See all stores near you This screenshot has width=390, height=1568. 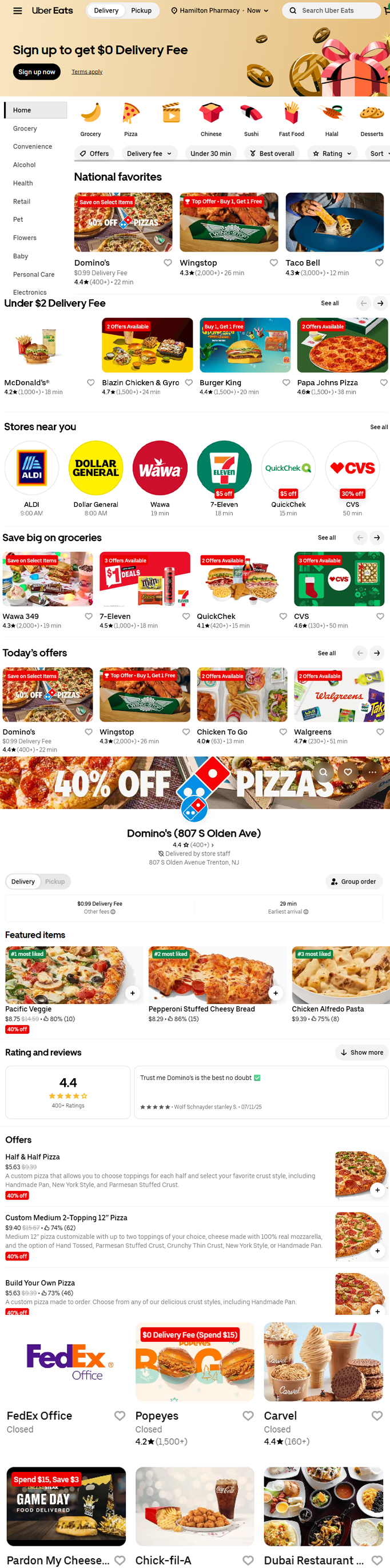point(379,427)
